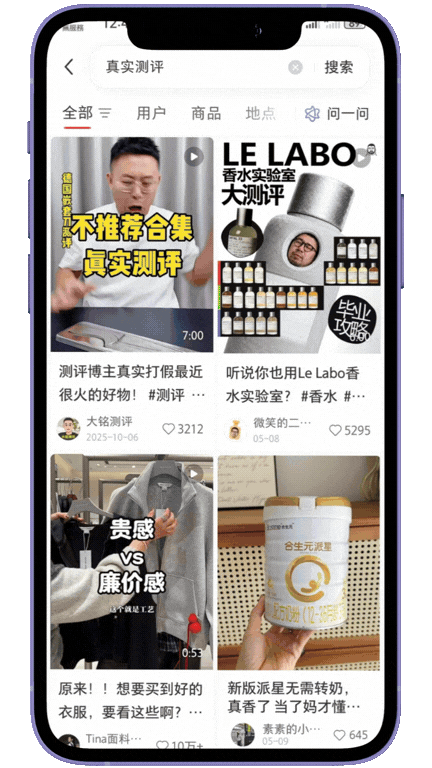Open the 不推荐合集 真实测评 video post
This screenshot has width=432, height=768.
[132, 244]
